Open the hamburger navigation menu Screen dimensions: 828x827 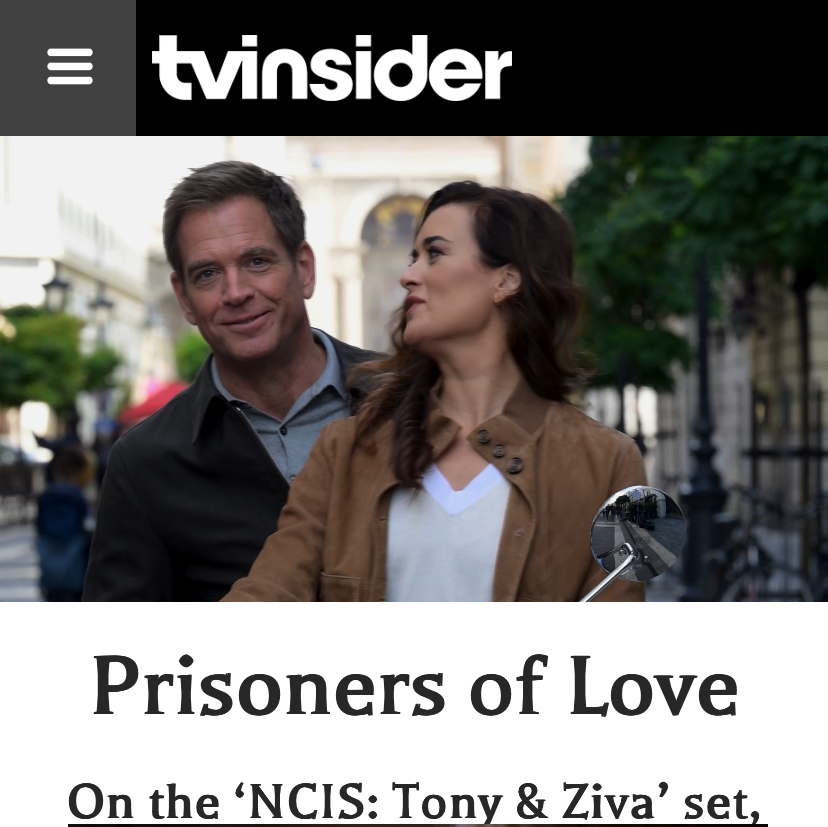tap(68, 67)
